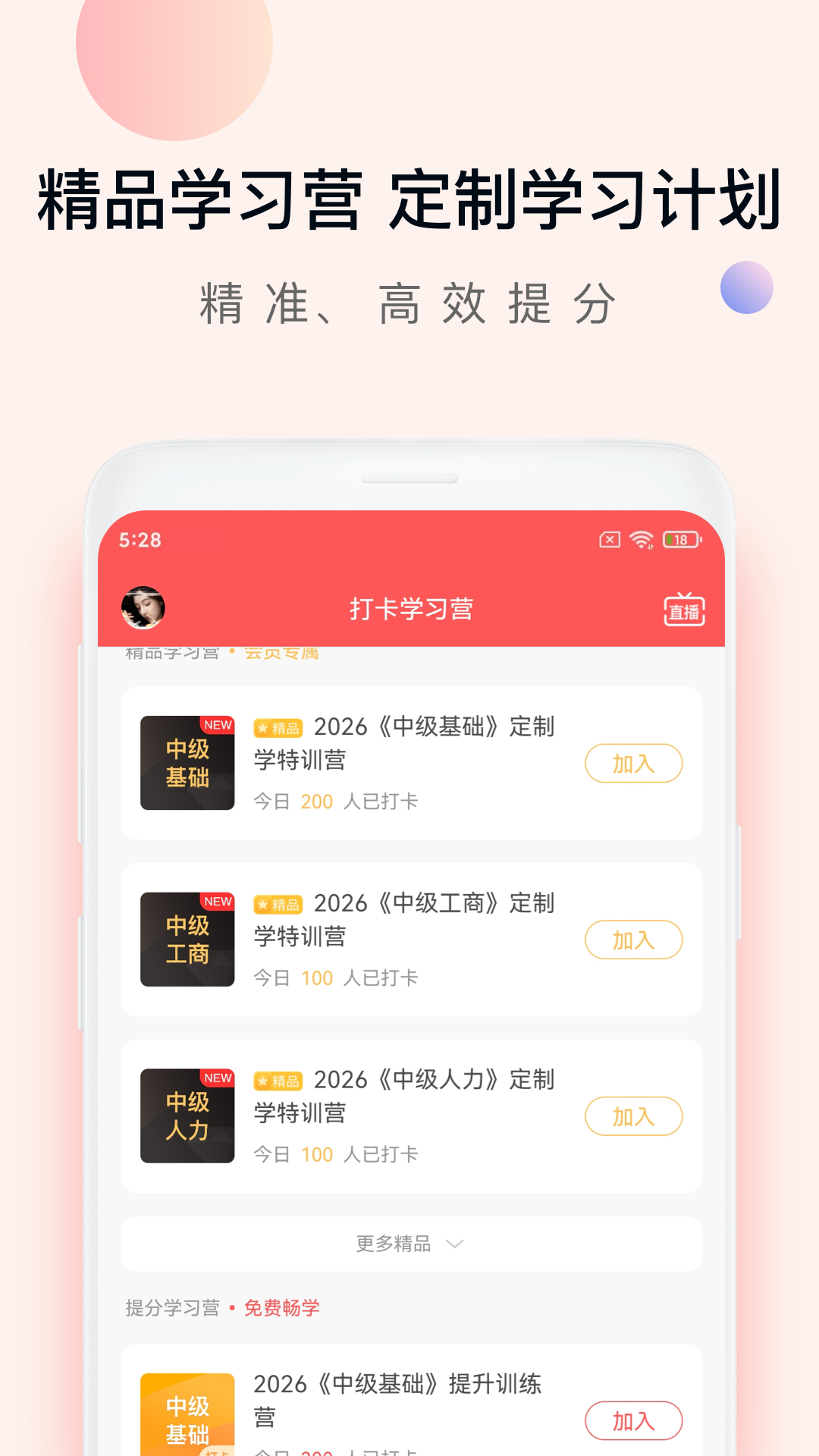Click the NEW badge on 中级工商 course
The image size is (819, 1456).
[219, 902]
